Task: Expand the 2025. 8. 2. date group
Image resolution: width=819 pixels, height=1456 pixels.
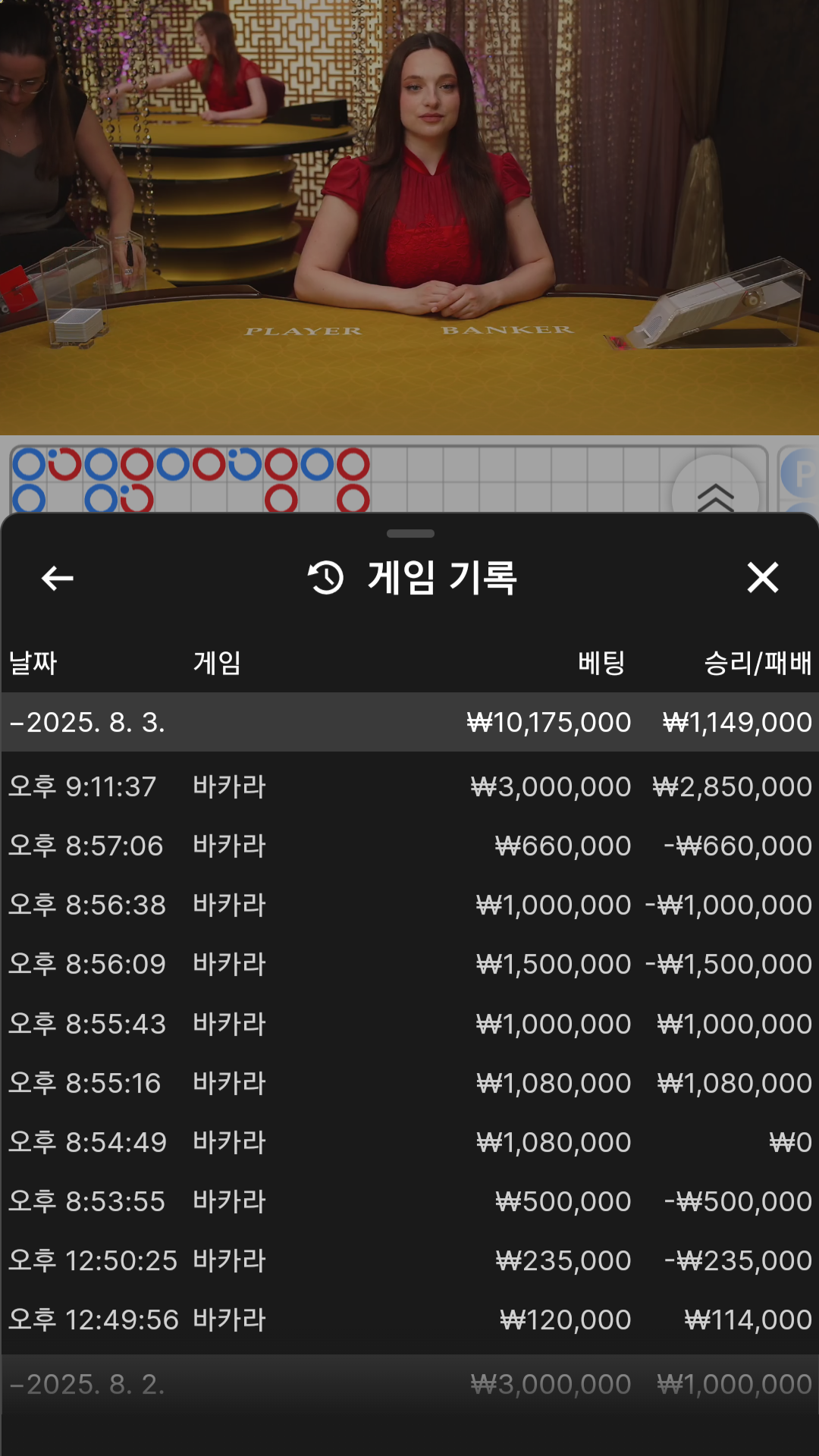Action: pyautogui.click(x=409, y=1385)
